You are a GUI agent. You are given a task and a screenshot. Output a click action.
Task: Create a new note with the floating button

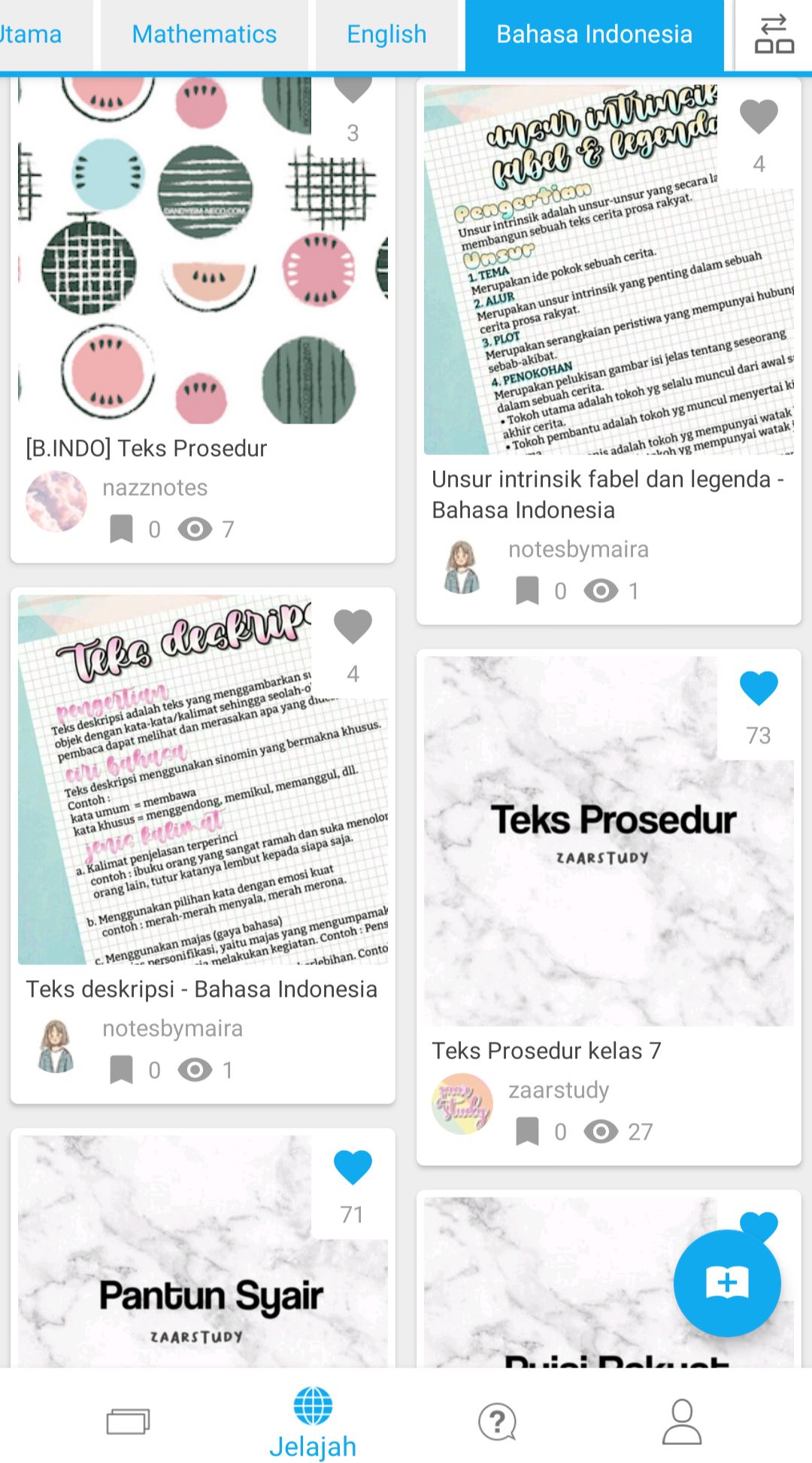(727, 1283)
